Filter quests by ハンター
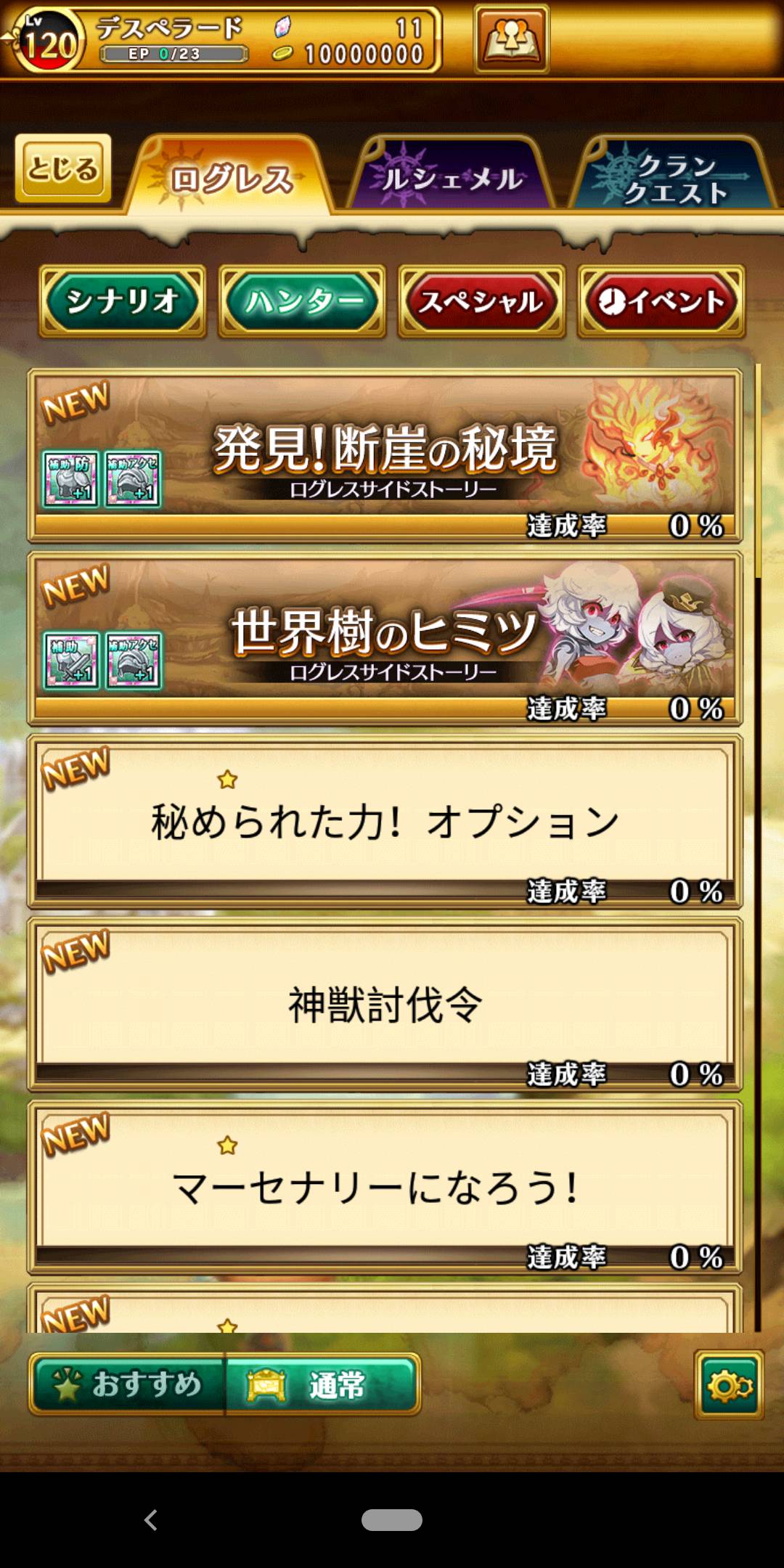This screenshot has height=1568, width=784. (302, 301)
